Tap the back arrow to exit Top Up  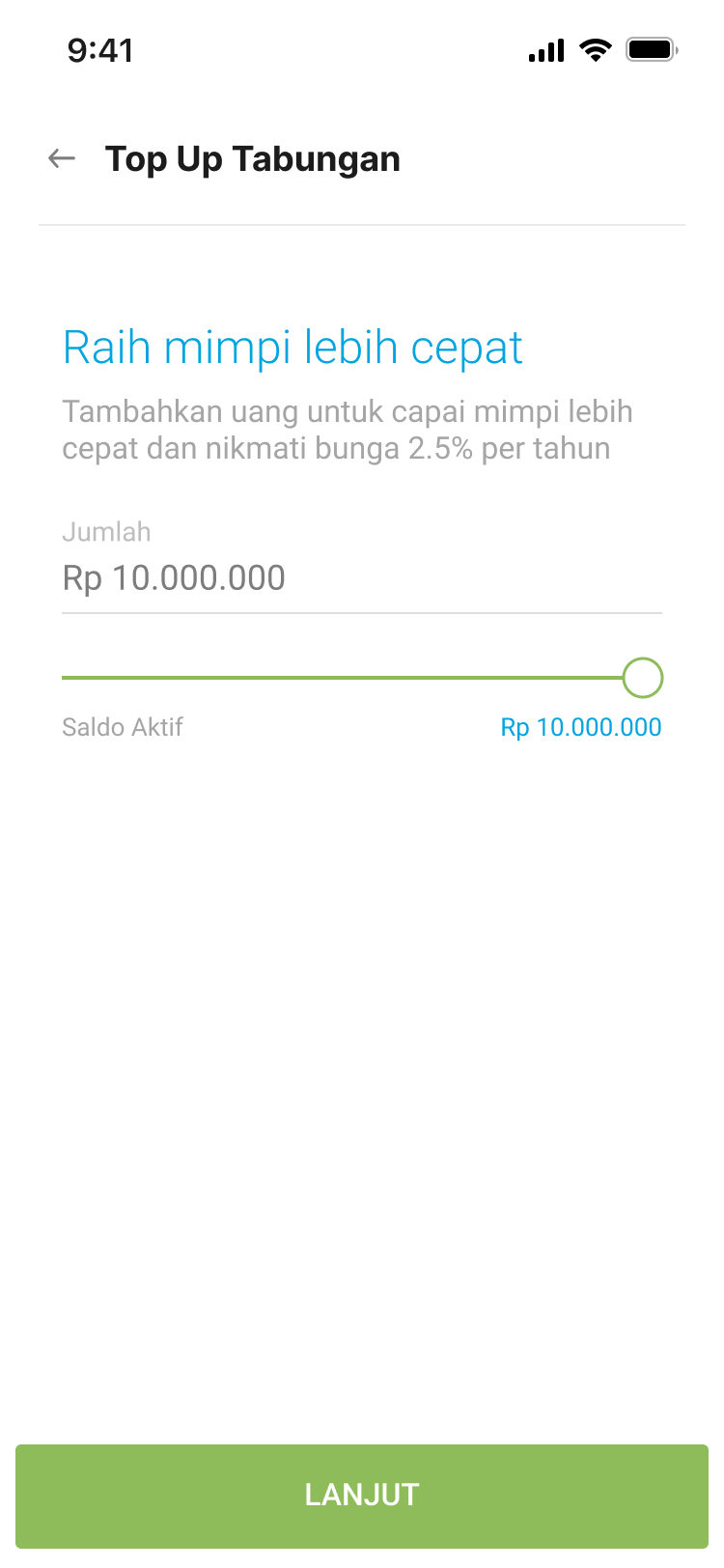tap(61, 158)
